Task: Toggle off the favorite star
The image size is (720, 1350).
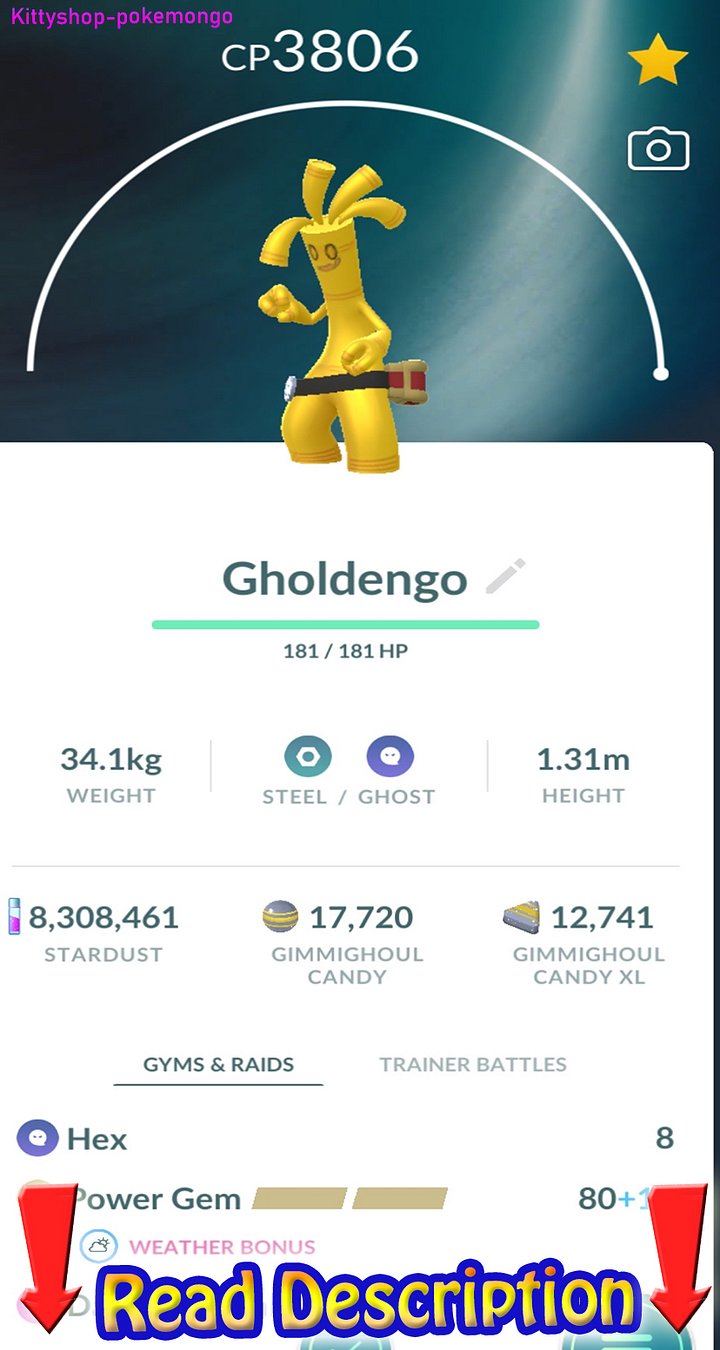Action: click(x=659, y=60)
